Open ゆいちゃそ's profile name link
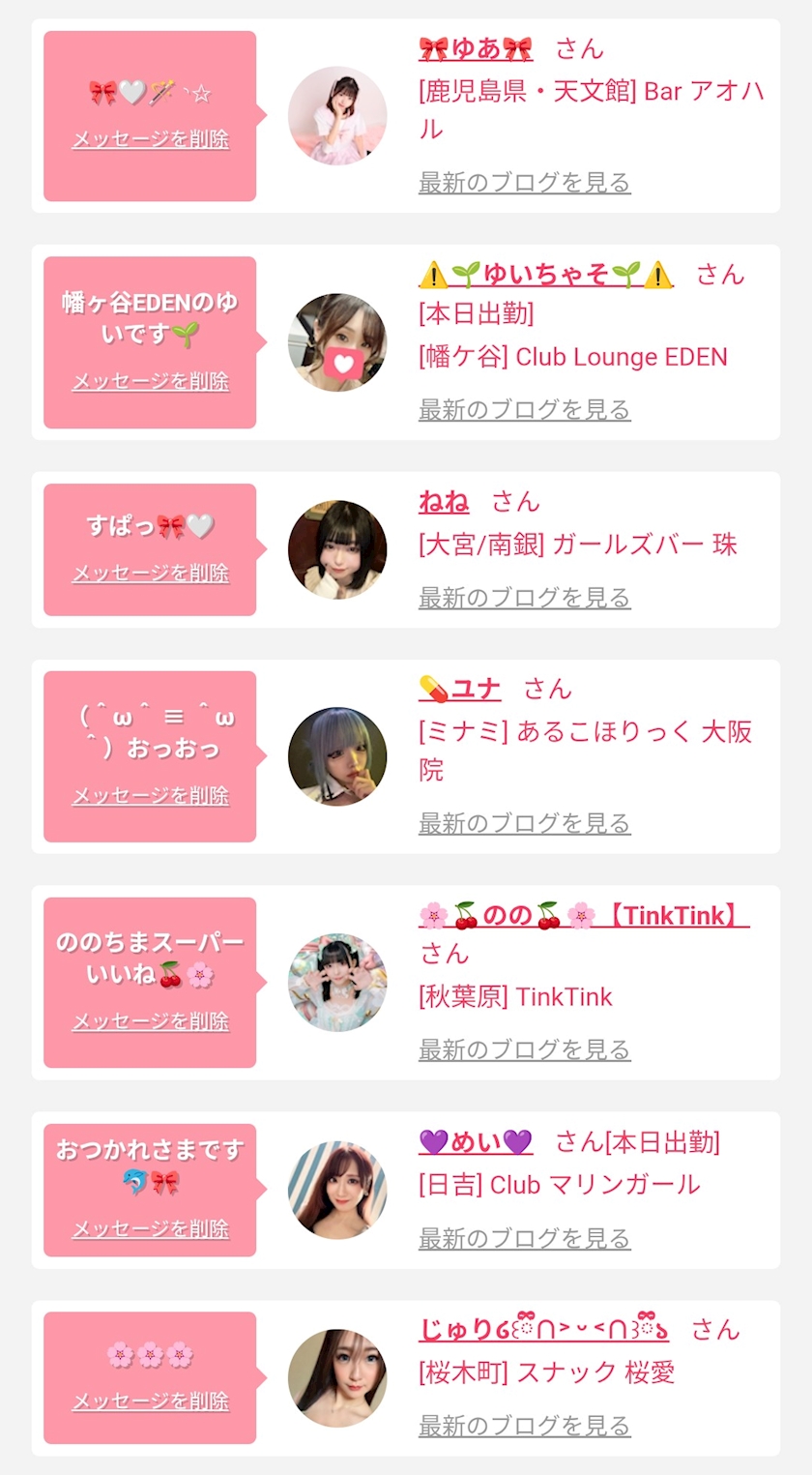 pos(546,275)
